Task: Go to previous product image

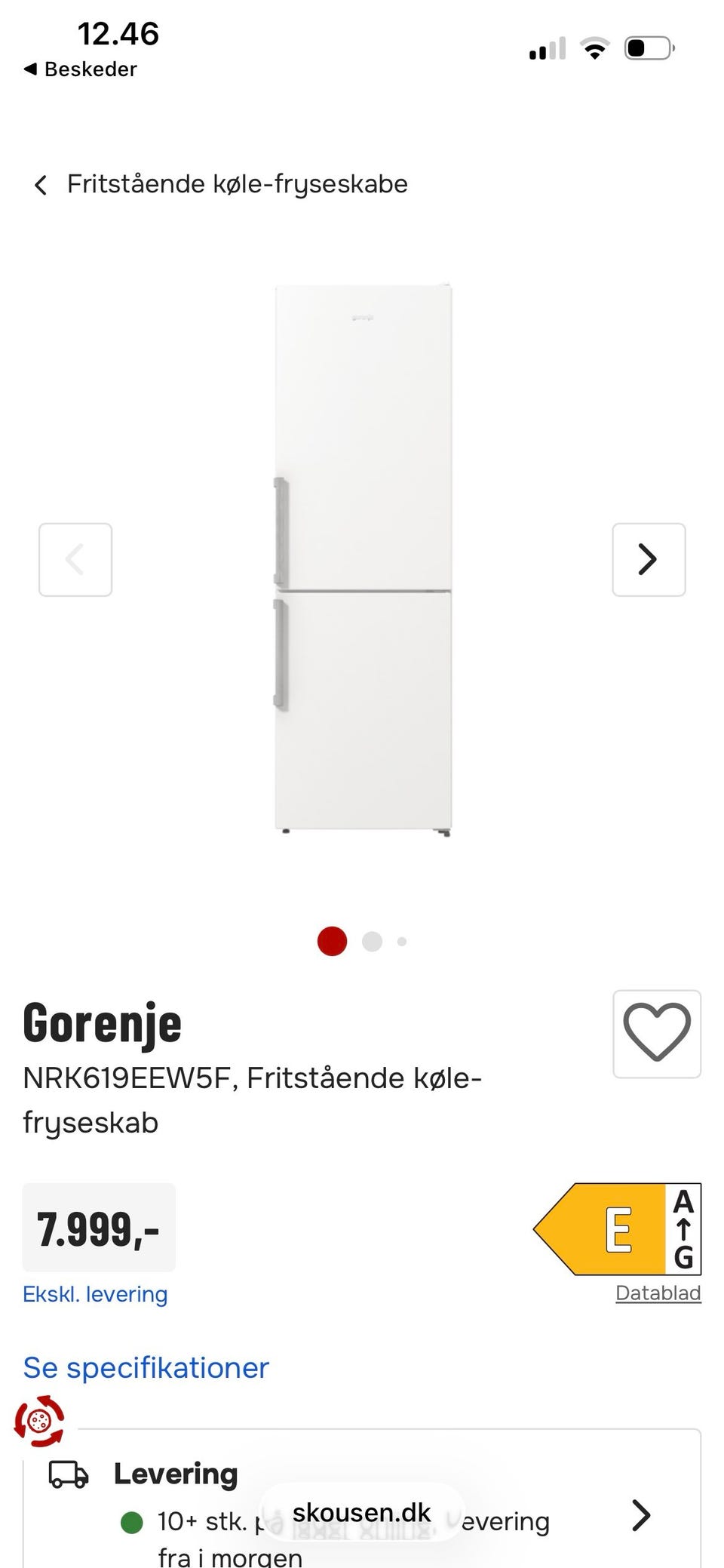Action: 75,559
